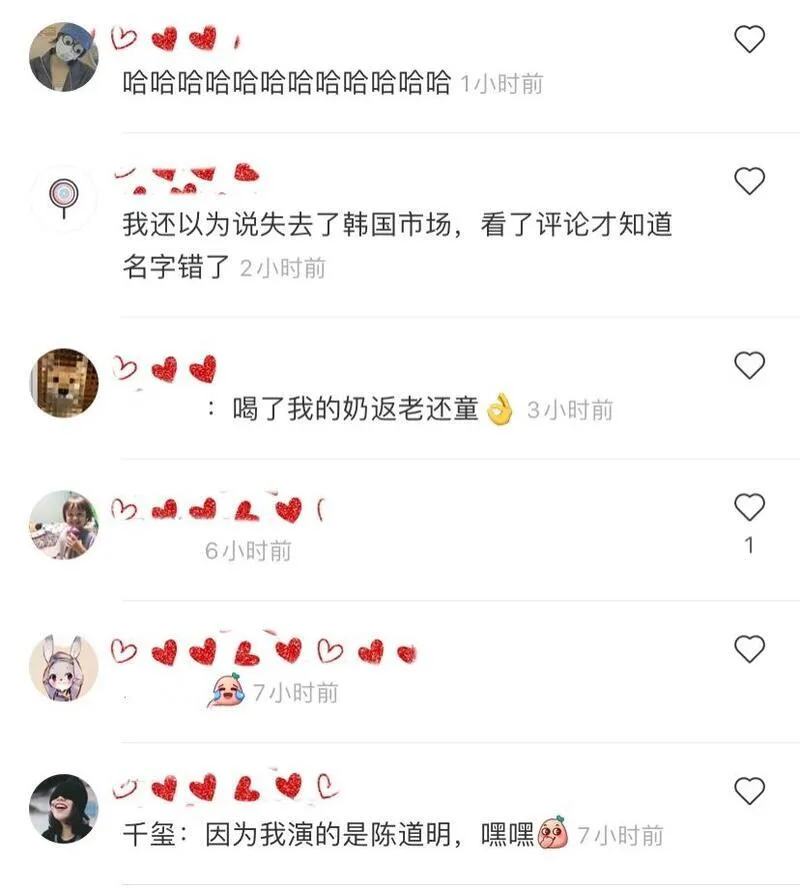
Task: Like the comment about 失去了韩国市场
Action: pos(749,181)
